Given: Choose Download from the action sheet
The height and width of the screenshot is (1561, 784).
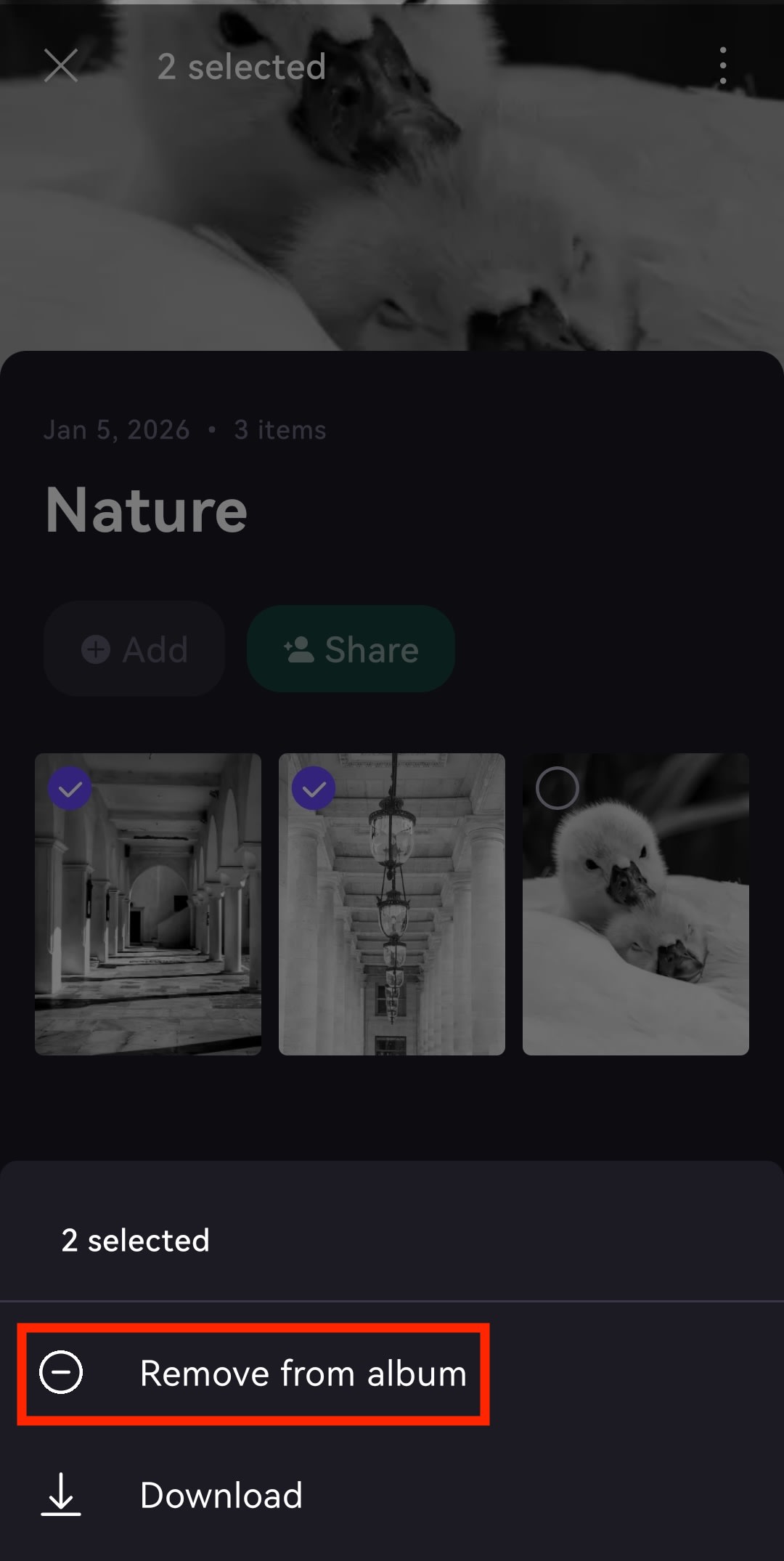Looking at the screenshot, I should [220, 1495].
